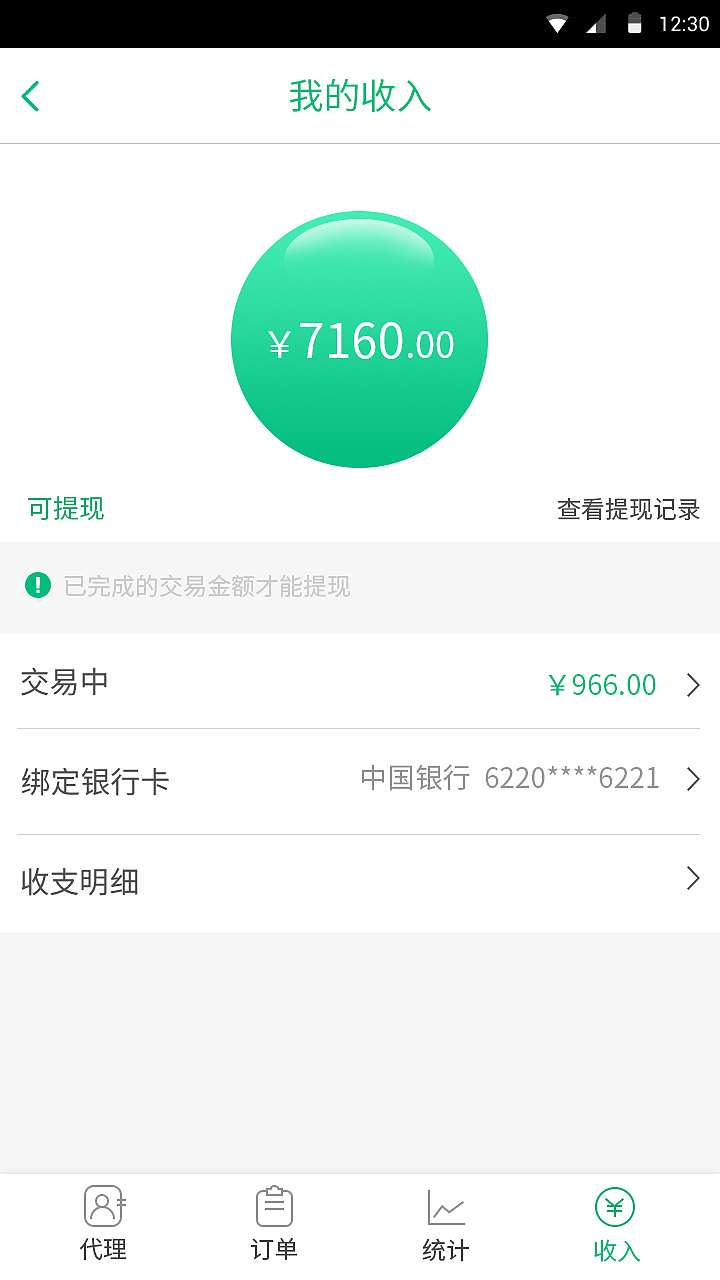
Task: Expand the 收支明细 row chevron
Action: coord(692,879)
